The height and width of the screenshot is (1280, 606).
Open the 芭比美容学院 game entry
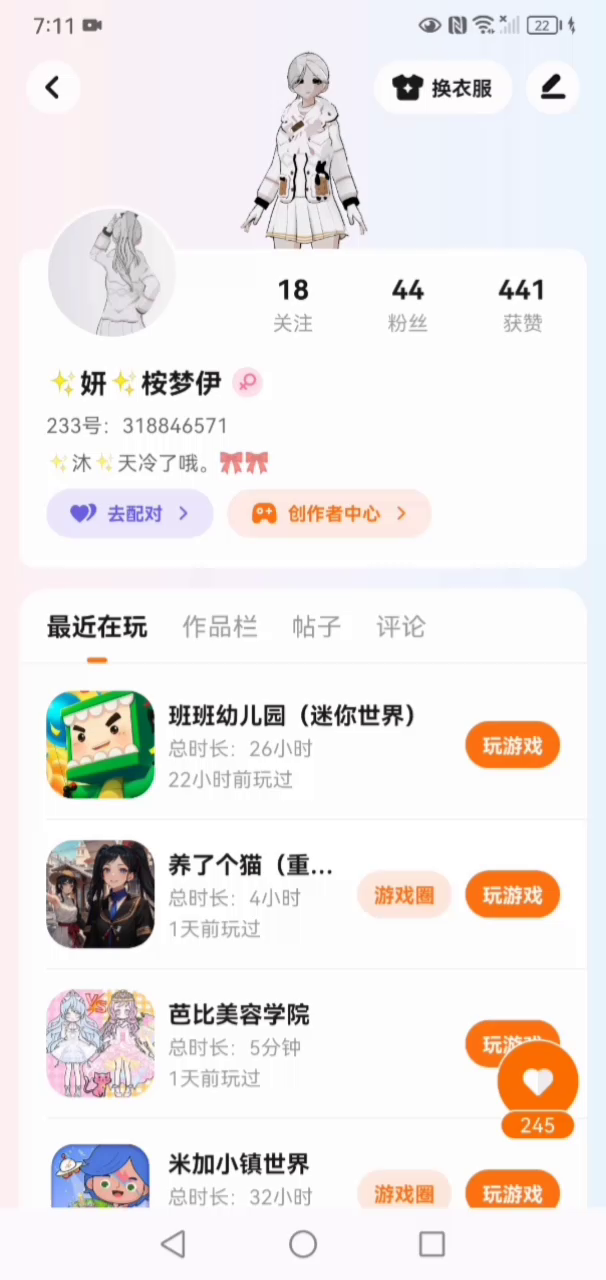[x=239, y=1015]
